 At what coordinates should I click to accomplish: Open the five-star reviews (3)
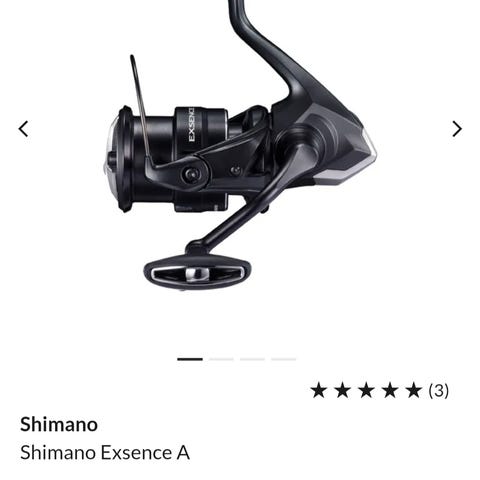click(x=379, y=390)
